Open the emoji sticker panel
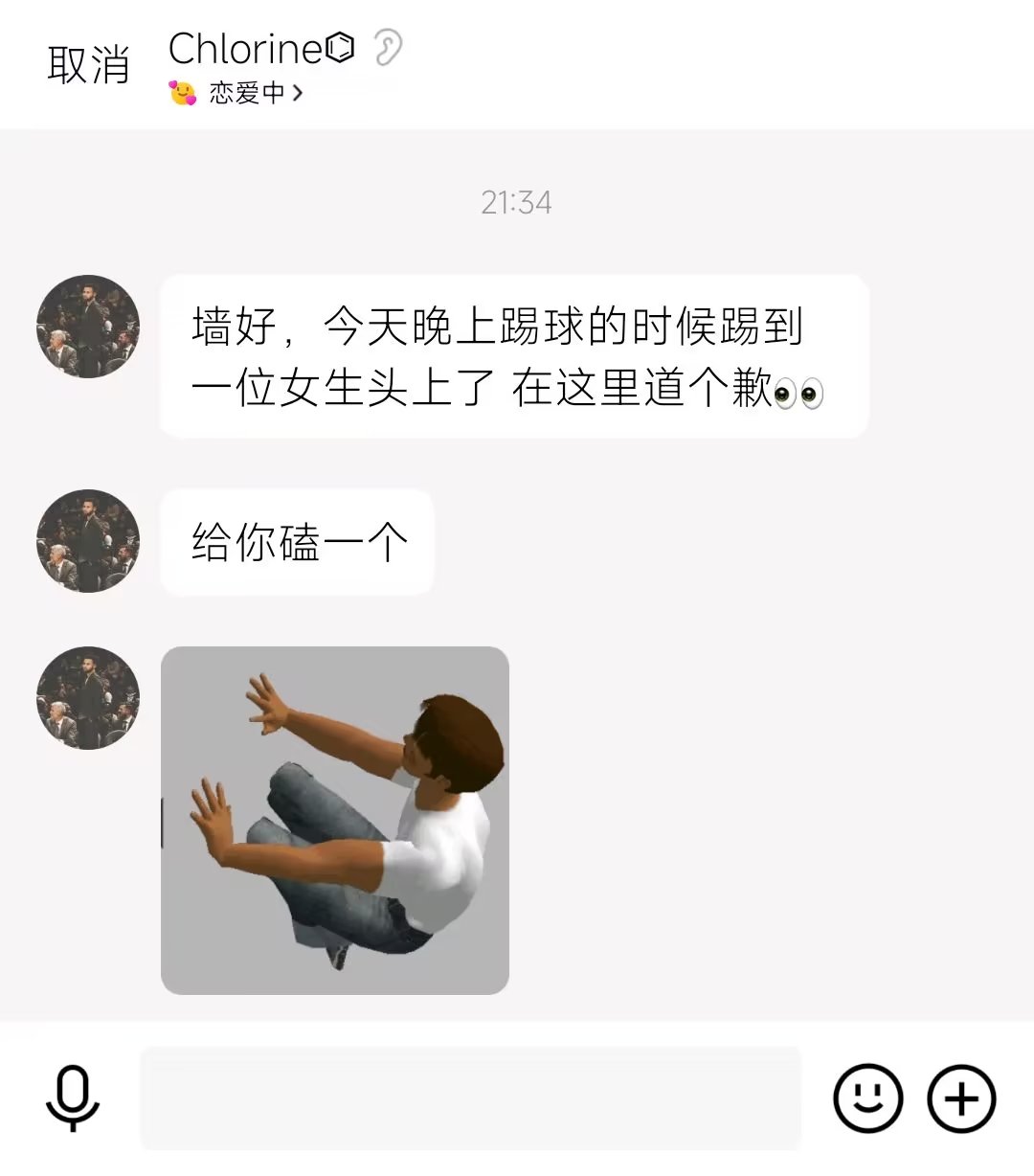Viewport: 1034px width, 1176px height. tap(867, 1097)
